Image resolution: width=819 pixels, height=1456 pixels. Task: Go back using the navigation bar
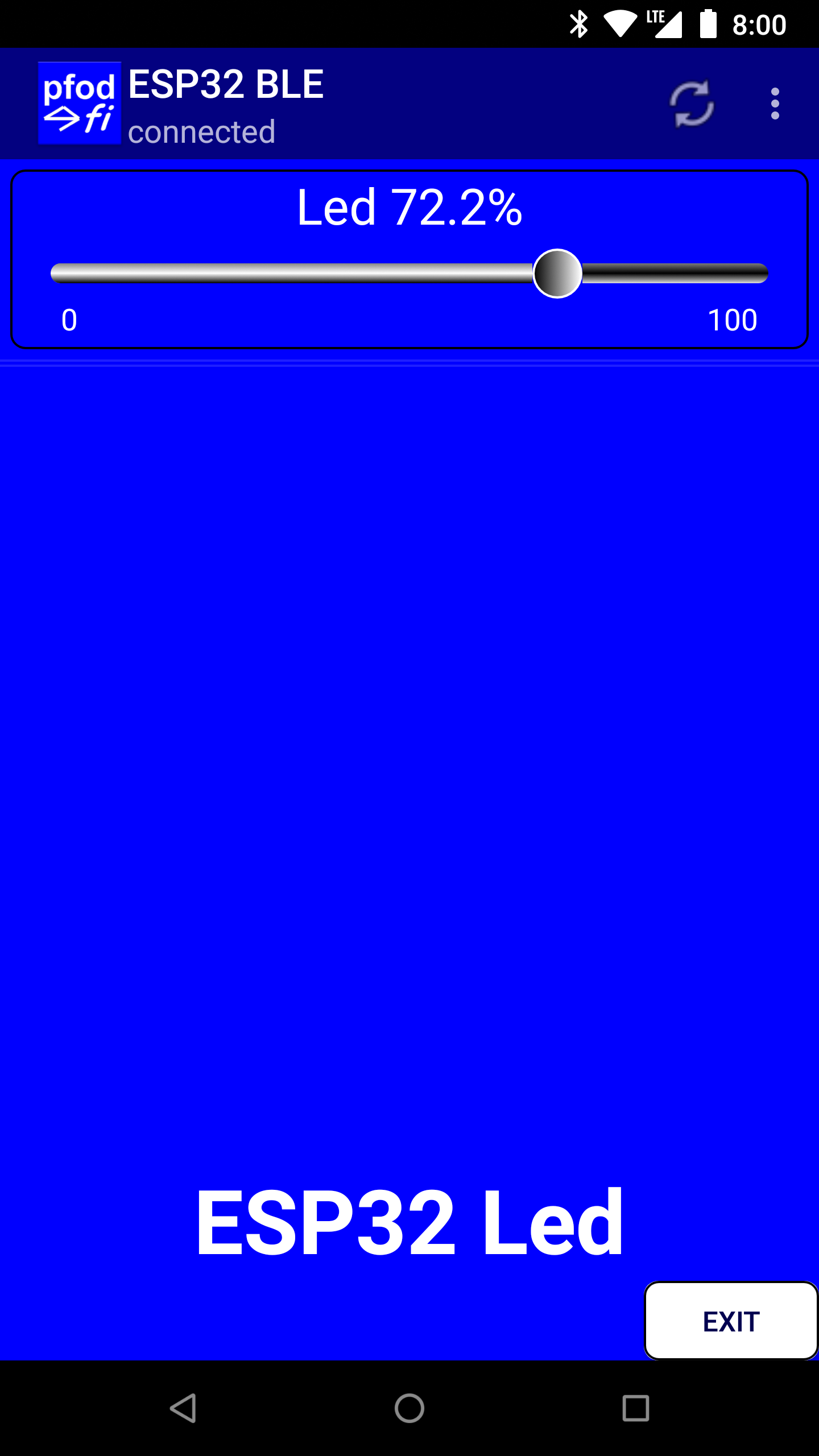pos(183,1408)
